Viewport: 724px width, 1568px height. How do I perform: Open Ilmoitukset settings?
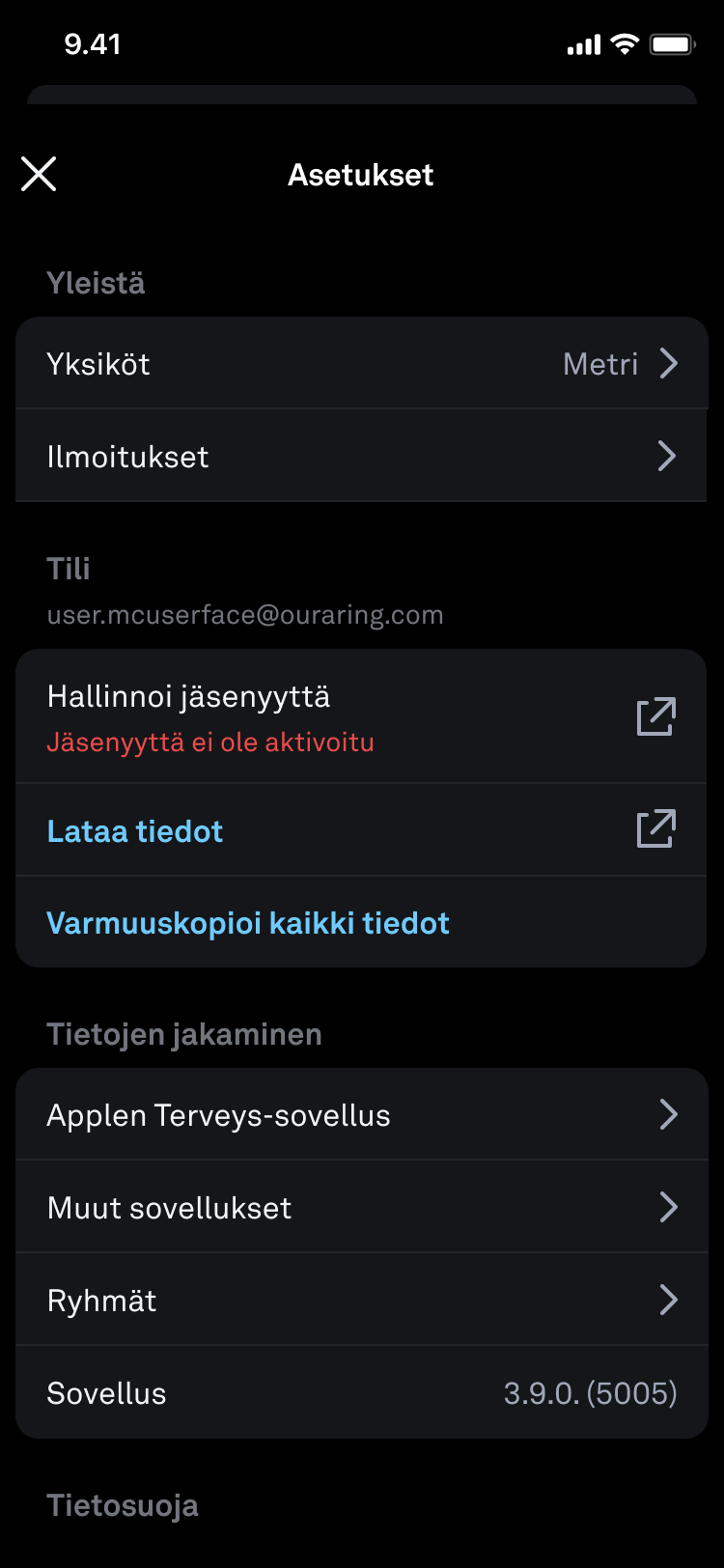(361, 456)
